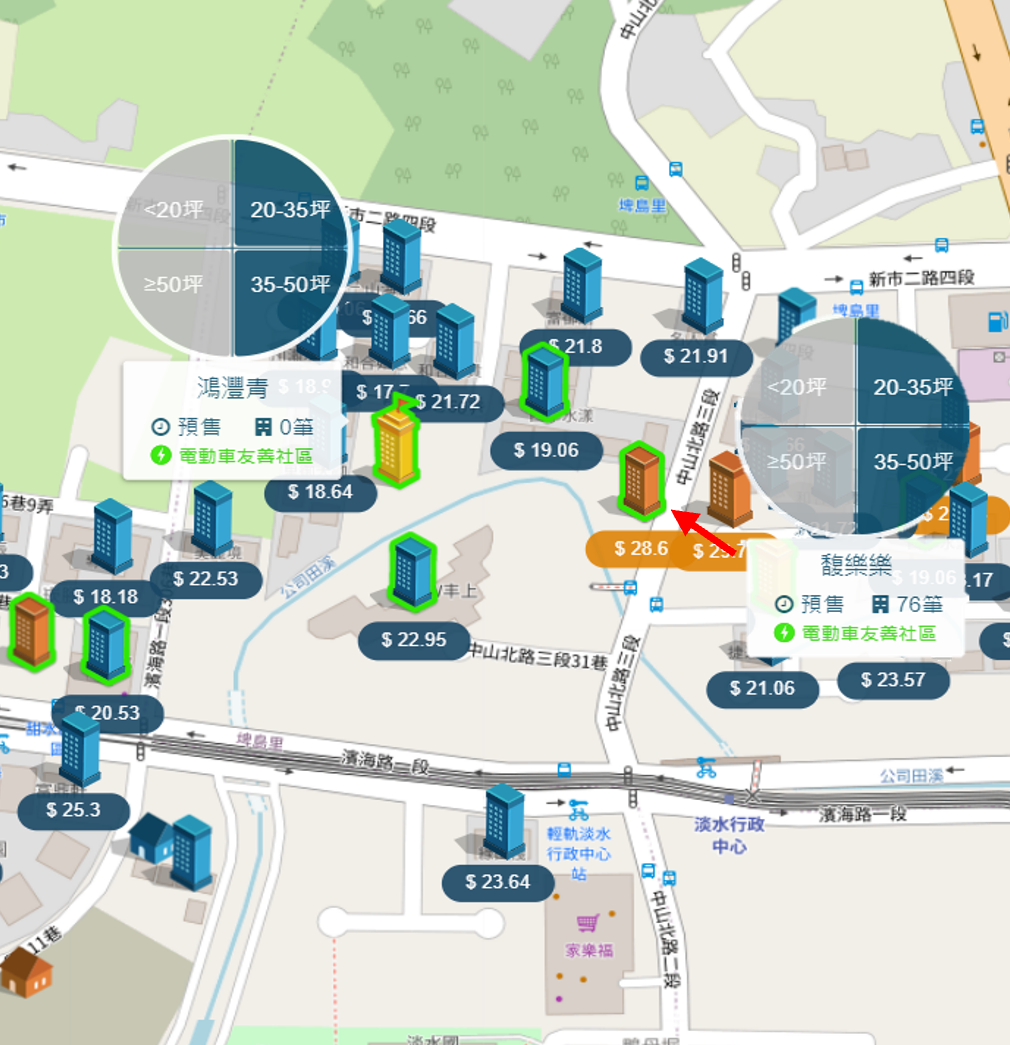Open the $ 21.91 price marker
The height and width of the screenshot is (1045, 1010).
[x=696, y=357]
